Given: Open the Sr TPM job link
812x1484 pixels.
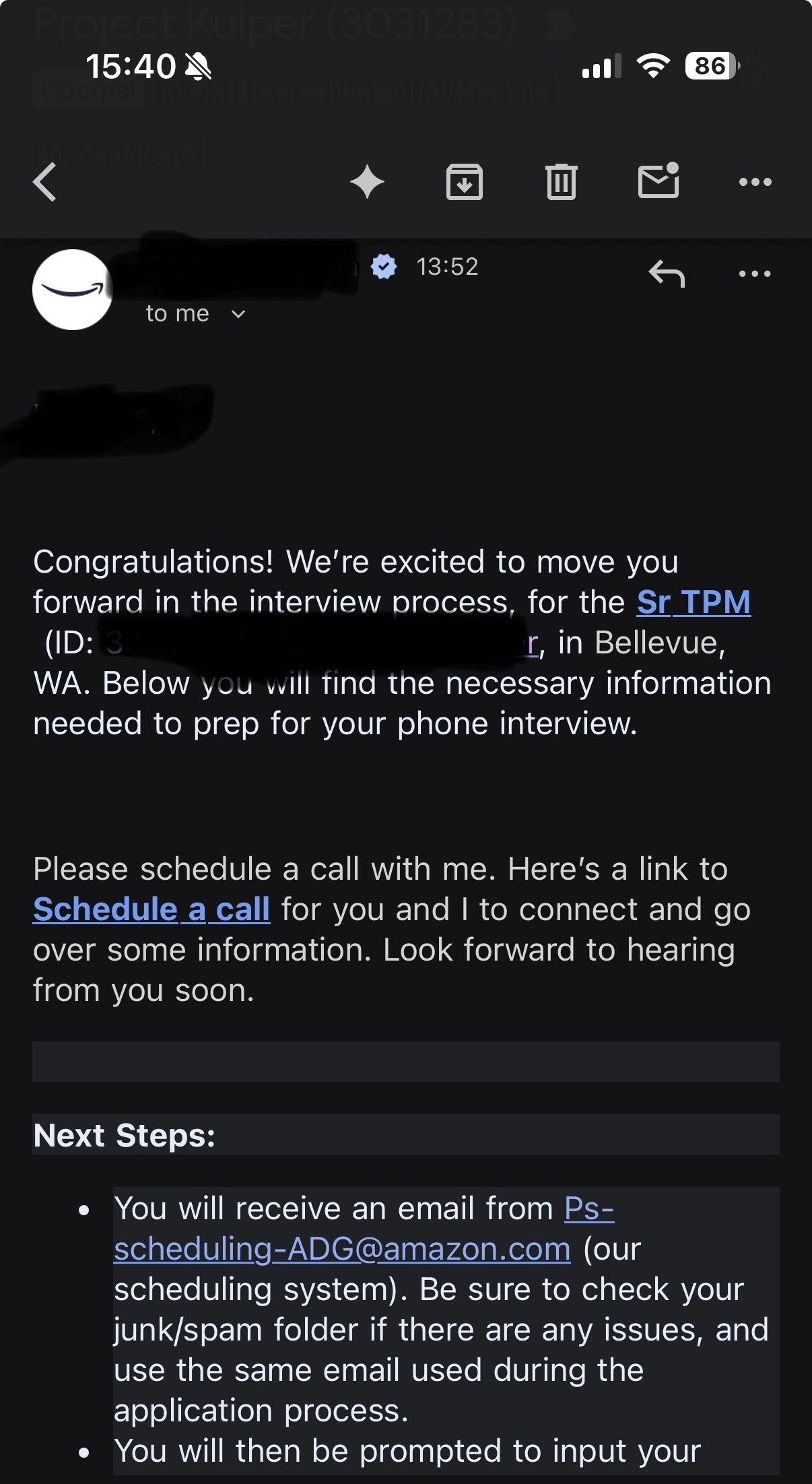Looking at the screenshot, I should (693, 602).
